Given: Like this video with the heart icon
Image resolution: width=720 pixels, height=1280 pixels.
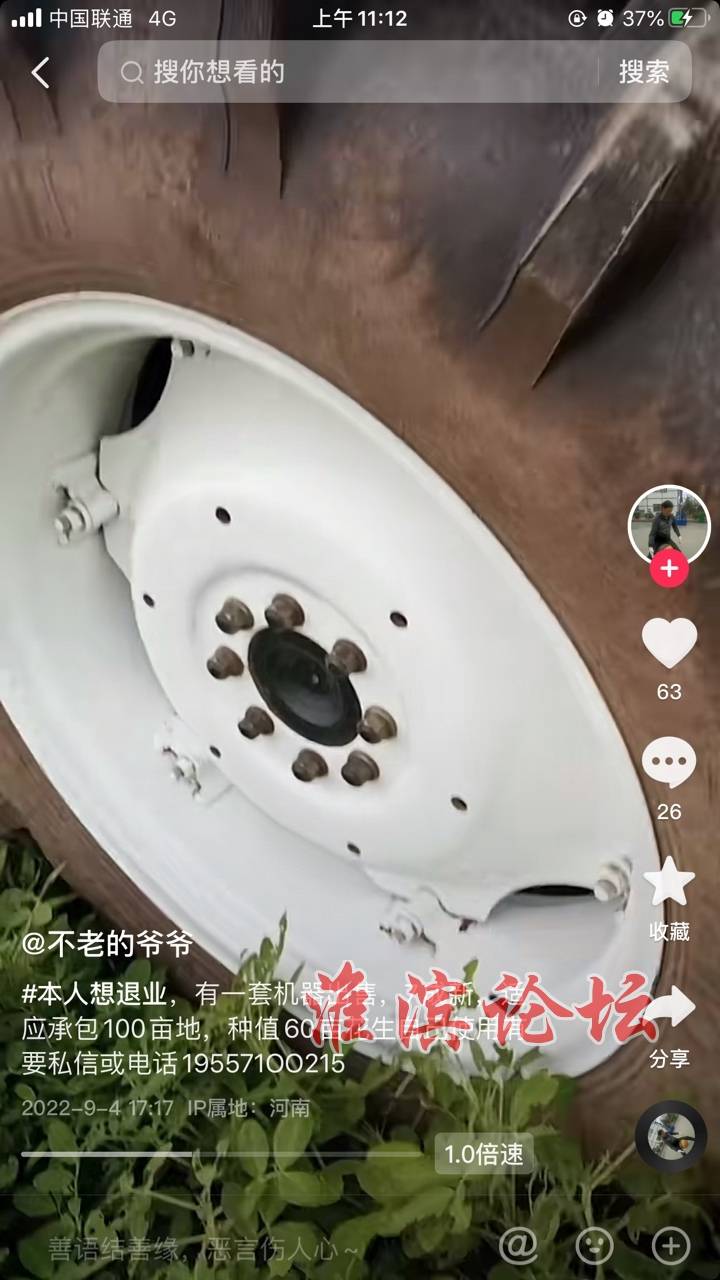Looking at the screenshot, I should [x=668, y=643].
